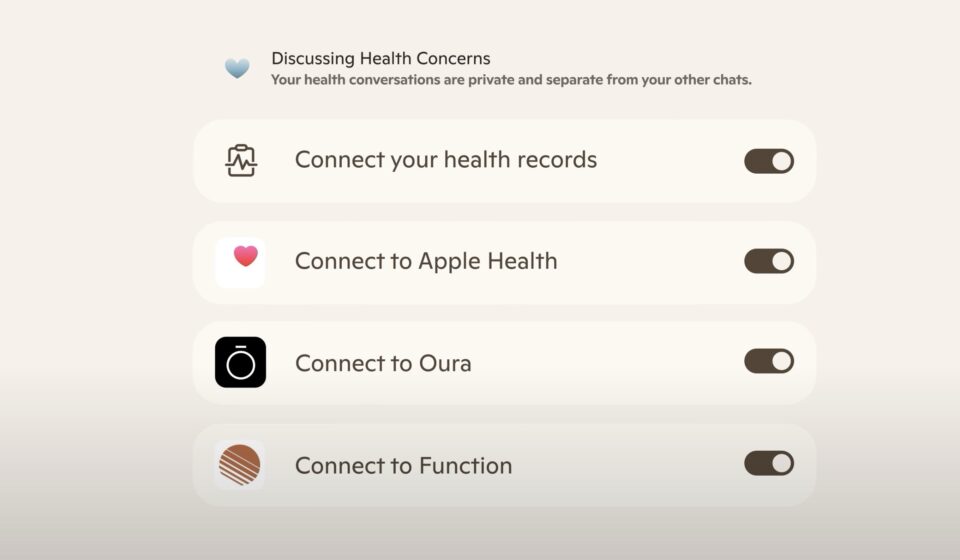
Task: Toggle the Connect your health records switch
Action: point(768,161)
